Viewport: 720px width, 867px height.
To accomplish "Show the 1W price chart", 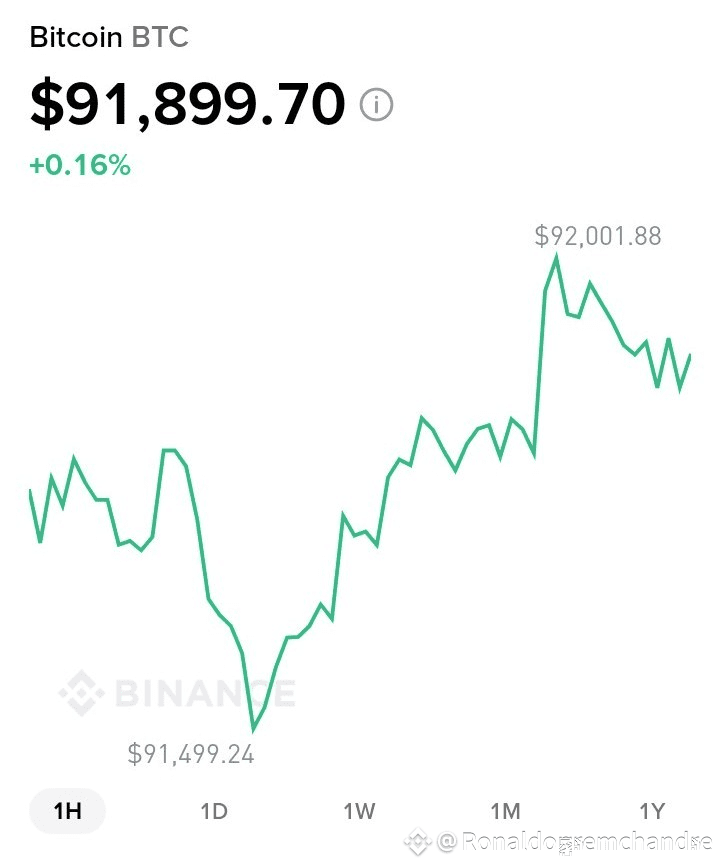I will tap(359, 810).
